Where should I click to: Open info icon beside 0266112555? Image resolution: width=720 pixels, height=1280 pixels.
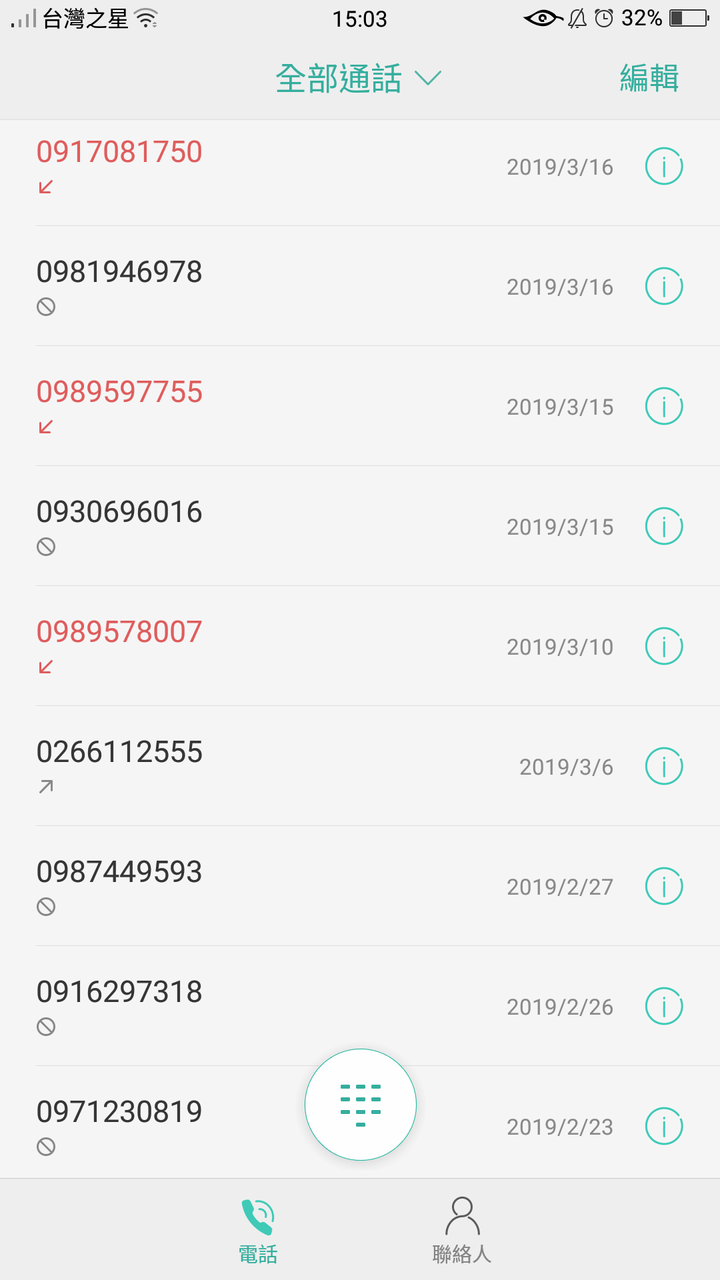pyautogui.click(x=663, y=767)
